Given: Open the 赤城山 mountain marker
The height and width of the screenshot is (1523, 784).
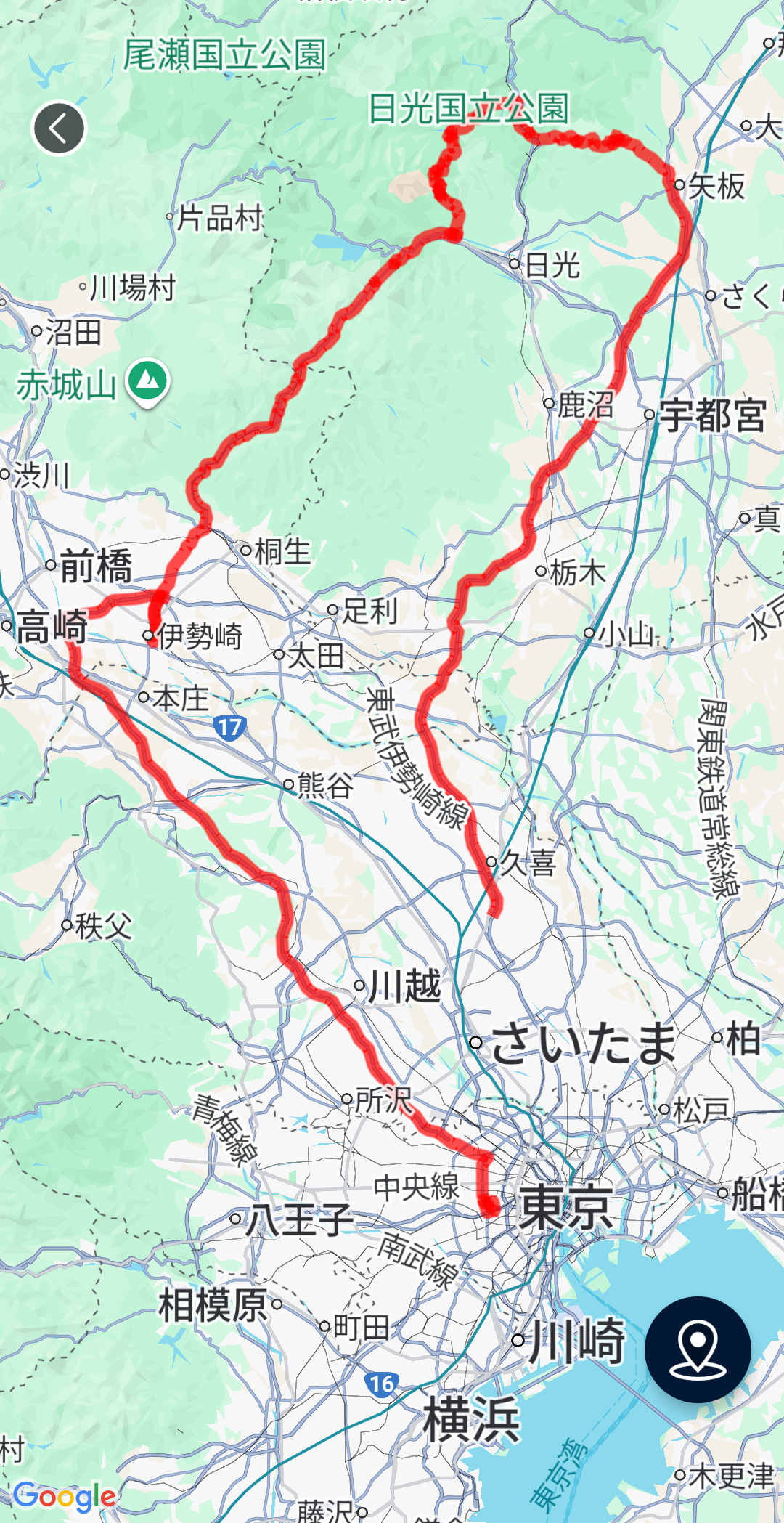Looking at the screenshot, I should coord(148,380).
